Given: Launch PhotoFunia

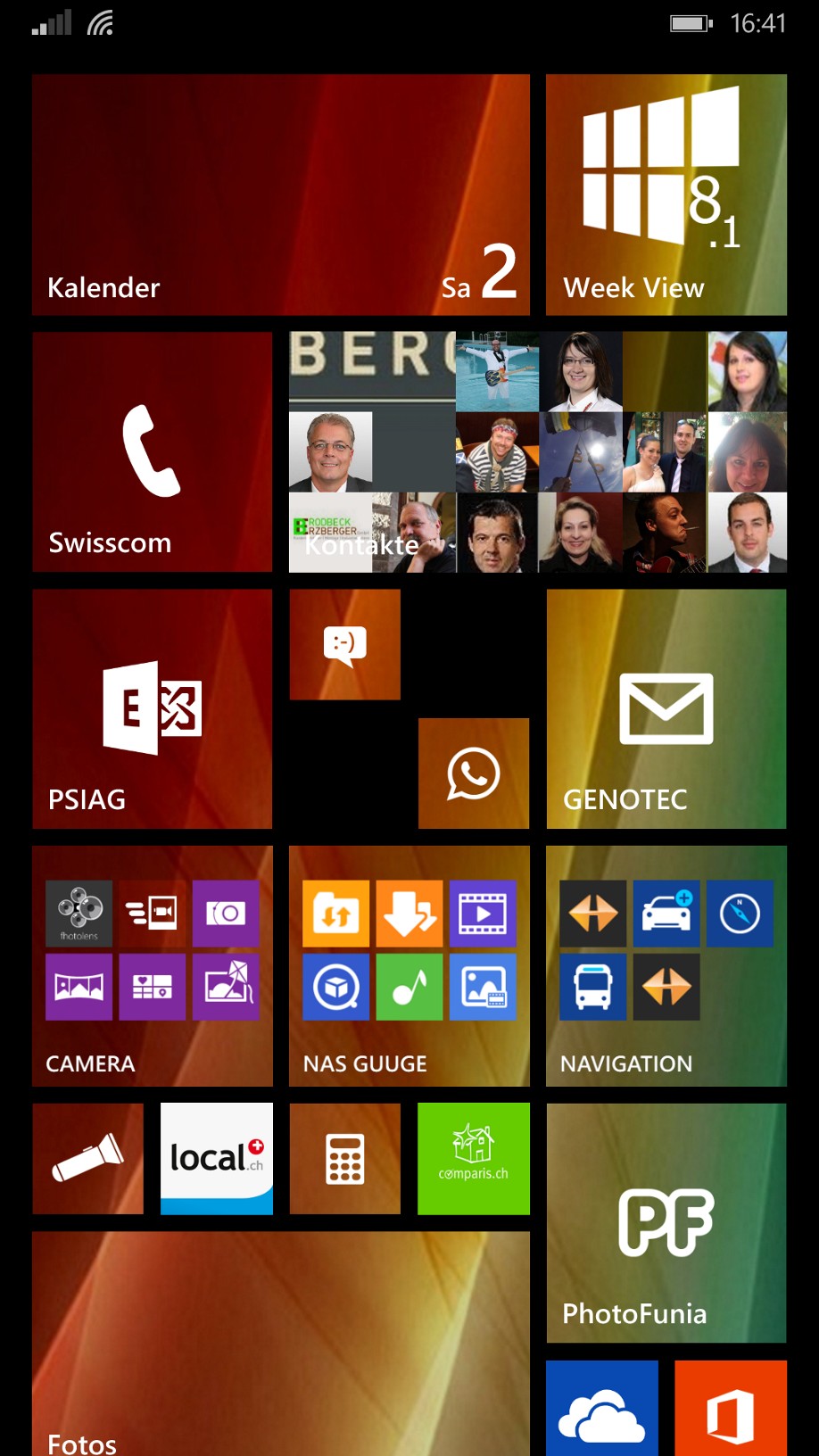Looking at the screenshot, I should click(x=666, y=1222).
